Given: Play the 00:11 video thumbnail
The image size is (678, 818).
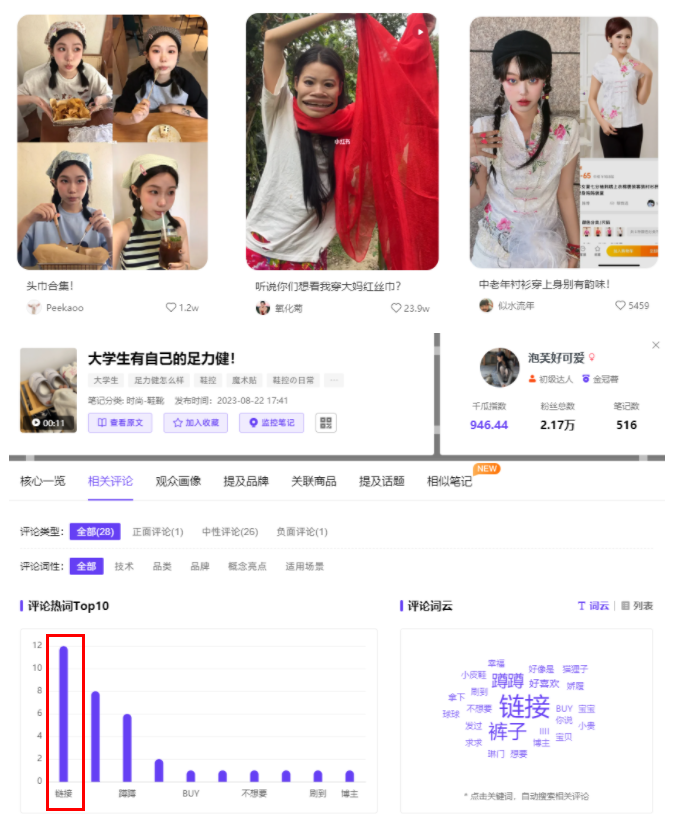Looking at the screenshot, I should 48,390.
